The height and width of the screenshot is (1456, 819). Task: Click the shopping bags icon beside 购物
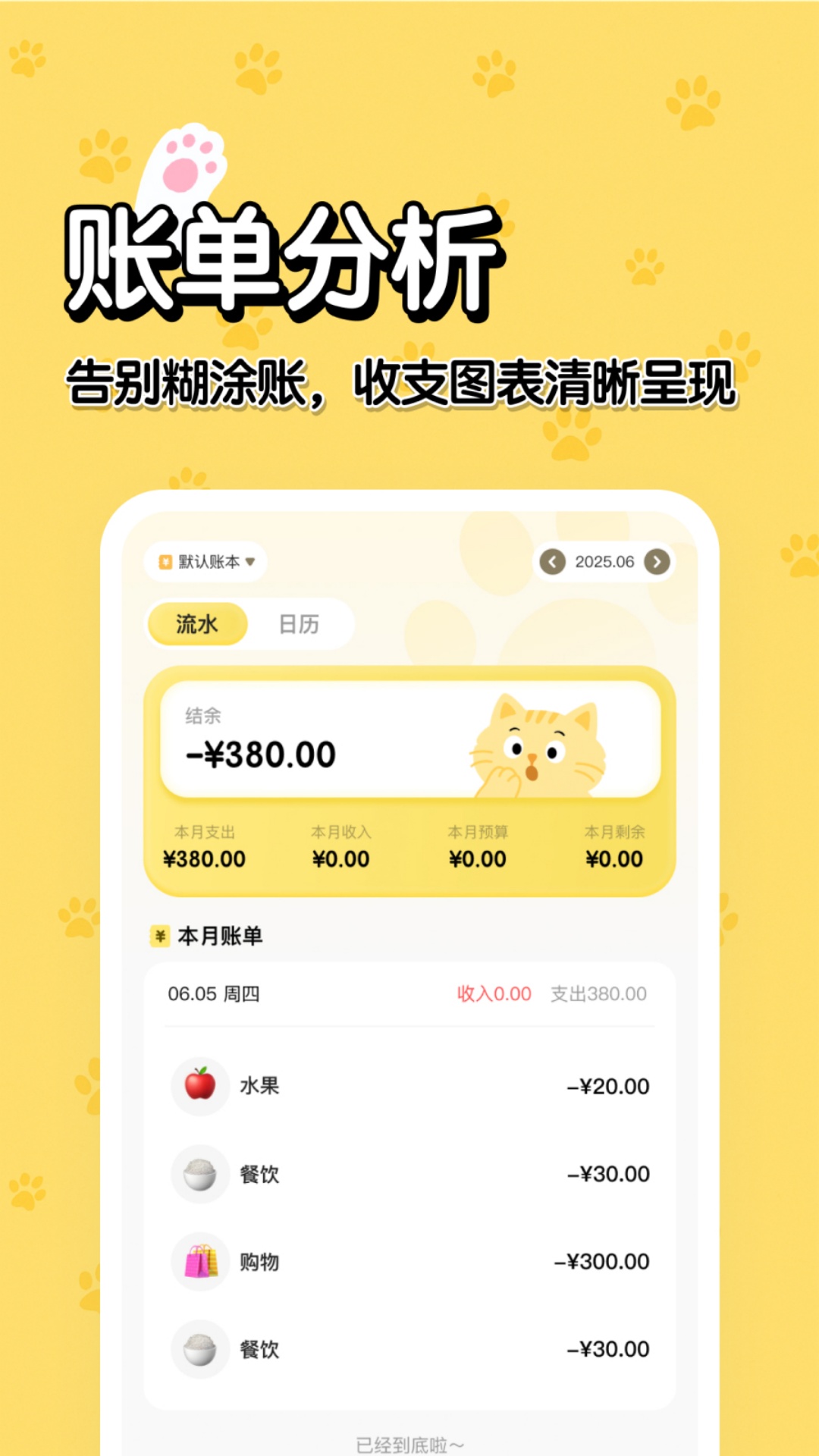click(x=199, y=1261)
